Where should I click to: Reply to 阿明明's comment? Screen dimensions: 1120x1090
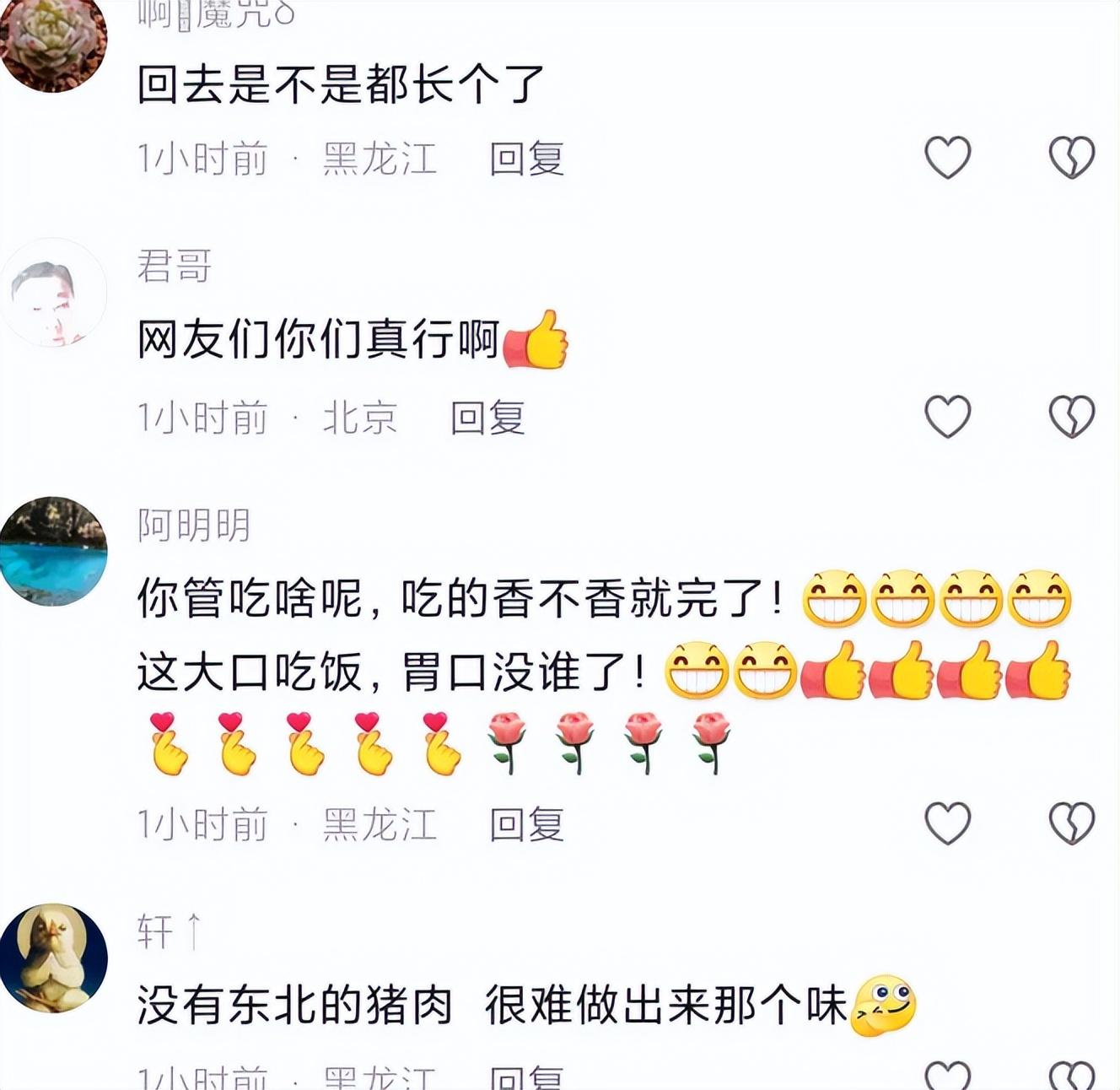526,824
